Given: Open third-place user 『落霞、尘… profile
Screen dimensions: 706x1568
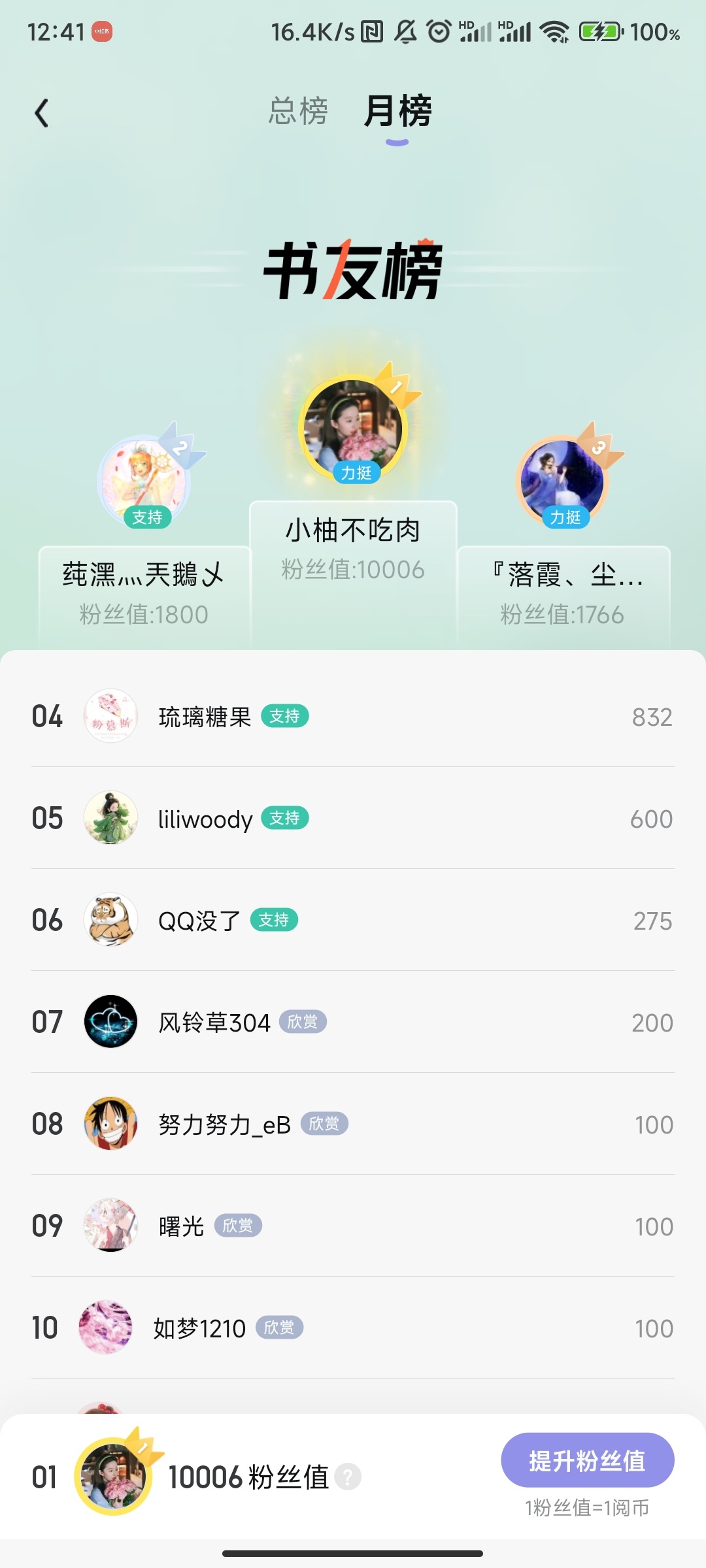Looking at the screenshot, I should click(x=563, y=482).
